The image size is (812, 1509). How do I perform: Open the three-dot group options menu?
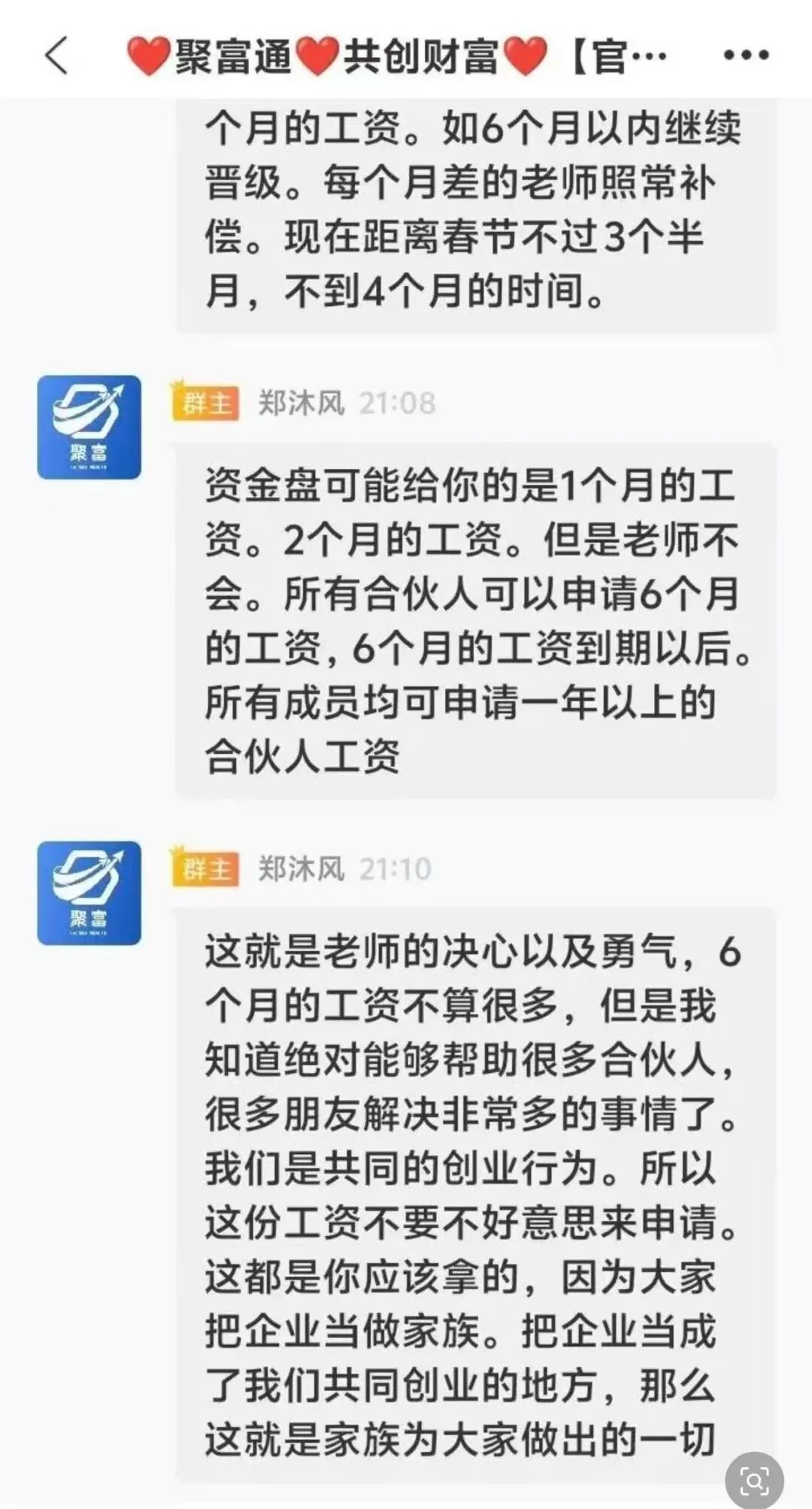coord(746,55)
